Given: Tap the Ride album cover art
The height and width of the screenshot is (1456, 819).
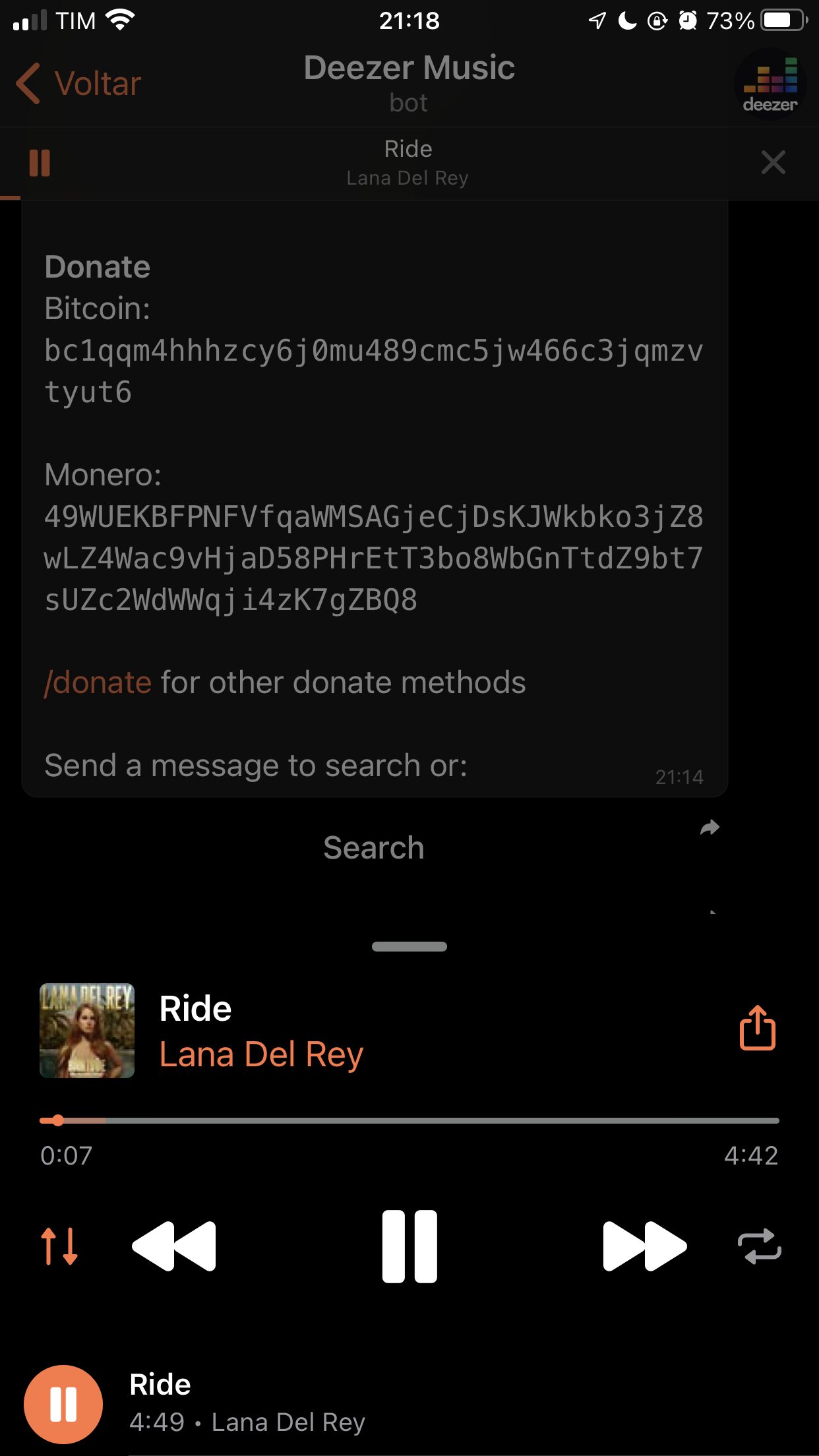Looking at the screenshot, I should (x=87, y=1031).
